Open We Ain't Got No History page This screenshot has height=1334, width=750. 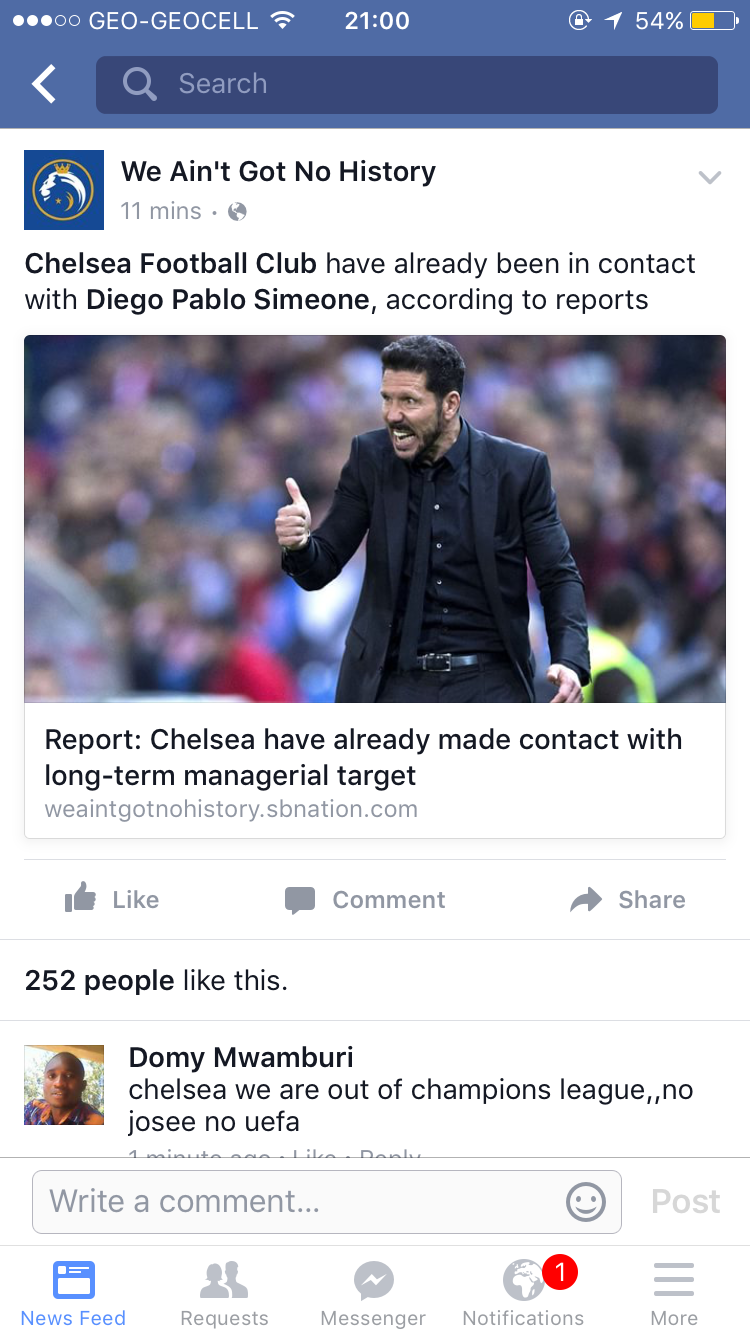pyautogui.click(x=278, y=172)
